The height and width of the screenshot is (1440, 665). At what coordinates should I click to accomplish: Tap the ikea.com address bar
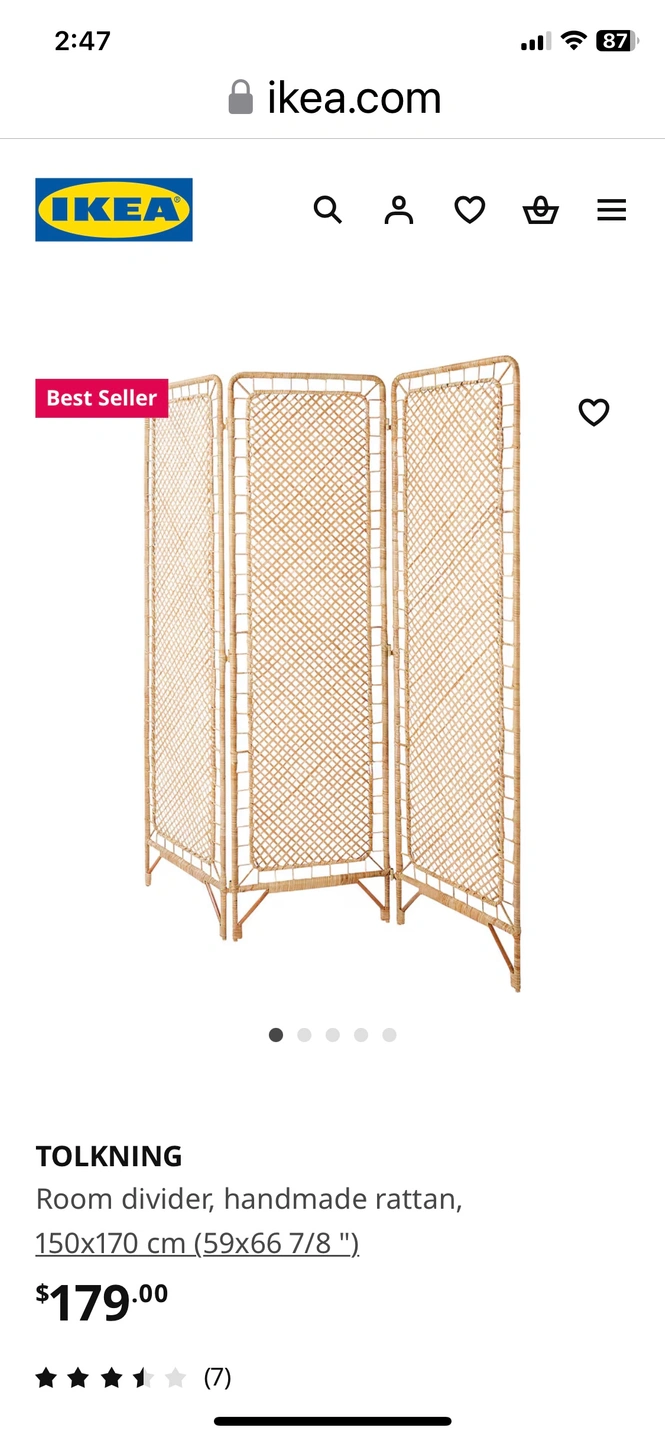333,98
